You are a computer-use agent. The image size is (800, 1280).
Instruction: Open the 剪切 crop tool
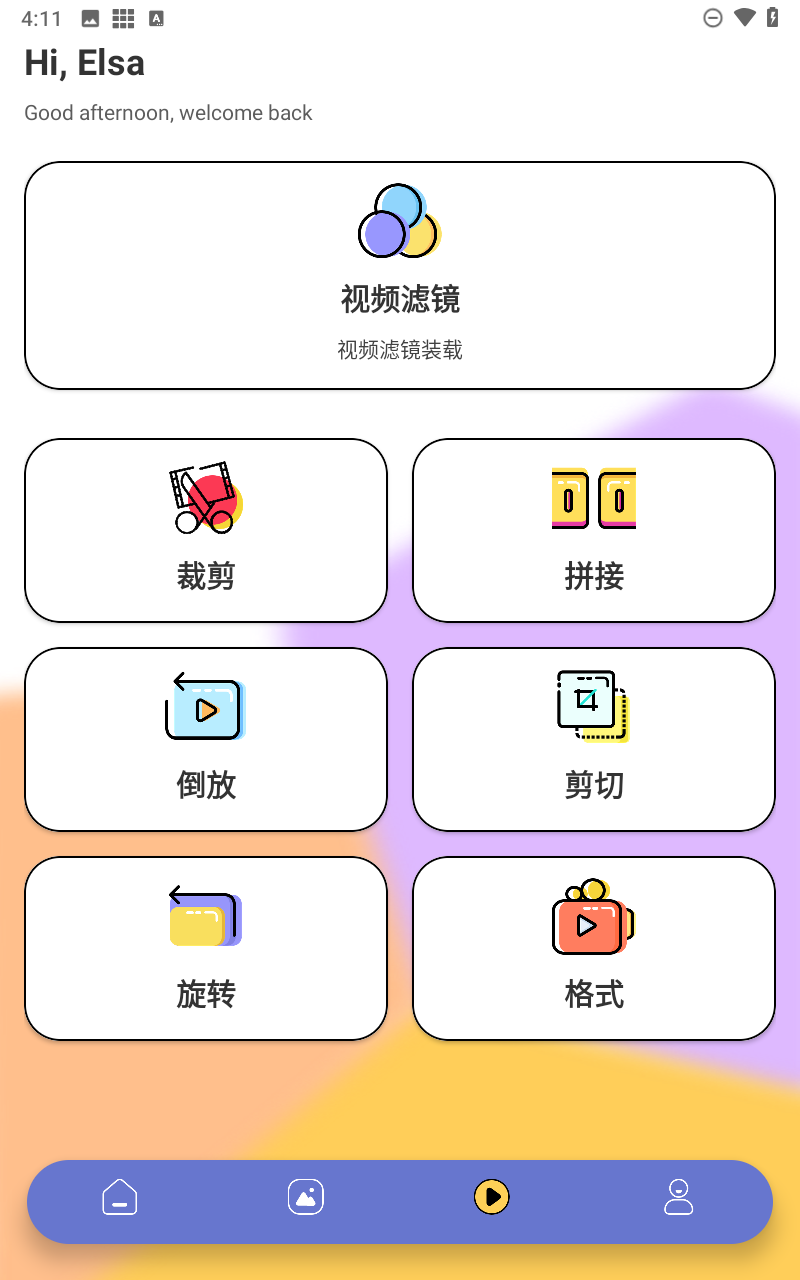pos(594,739)
